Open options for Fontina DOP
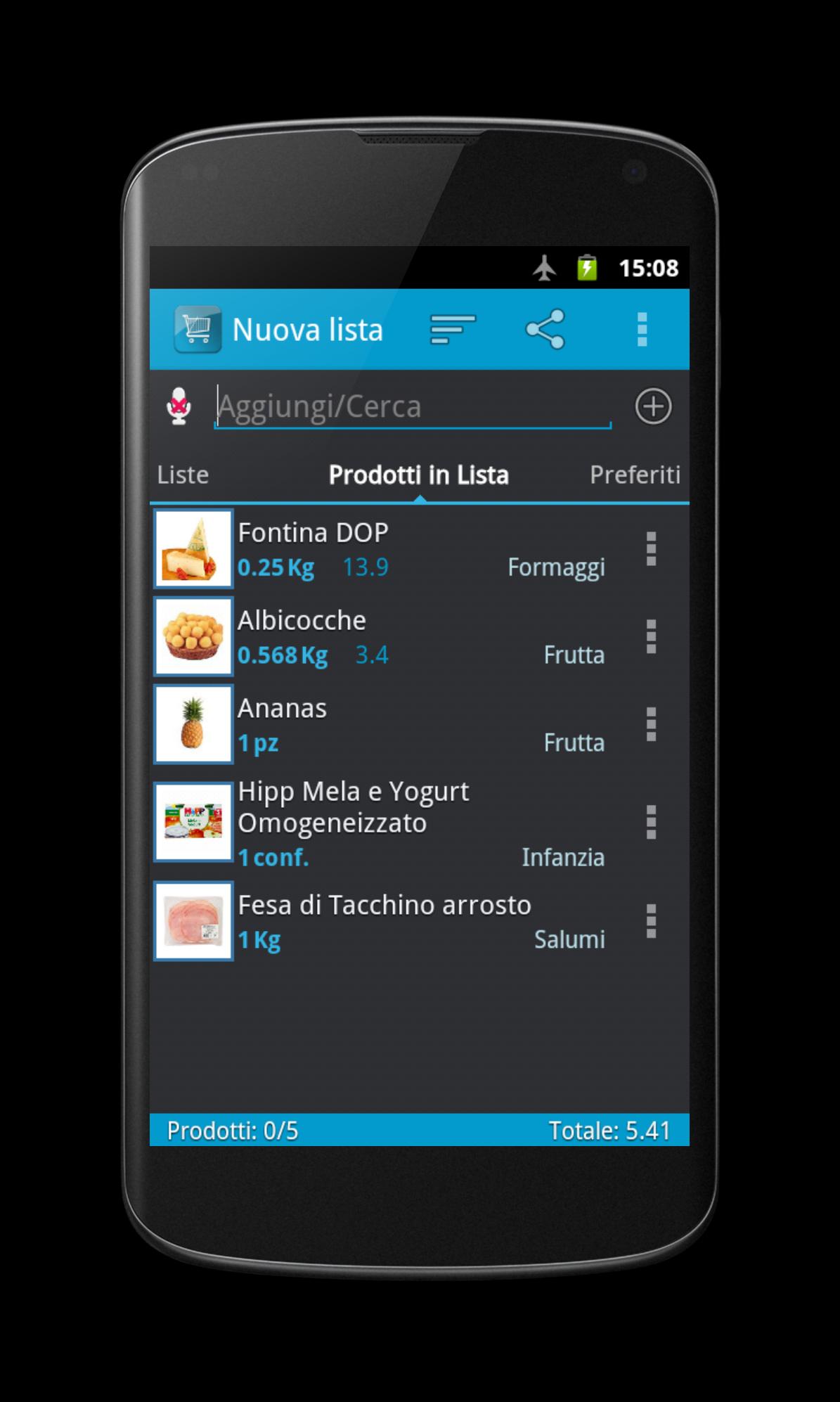This screenshot has width=840, height=1402. pyautogui.click(x=651, y=549)
